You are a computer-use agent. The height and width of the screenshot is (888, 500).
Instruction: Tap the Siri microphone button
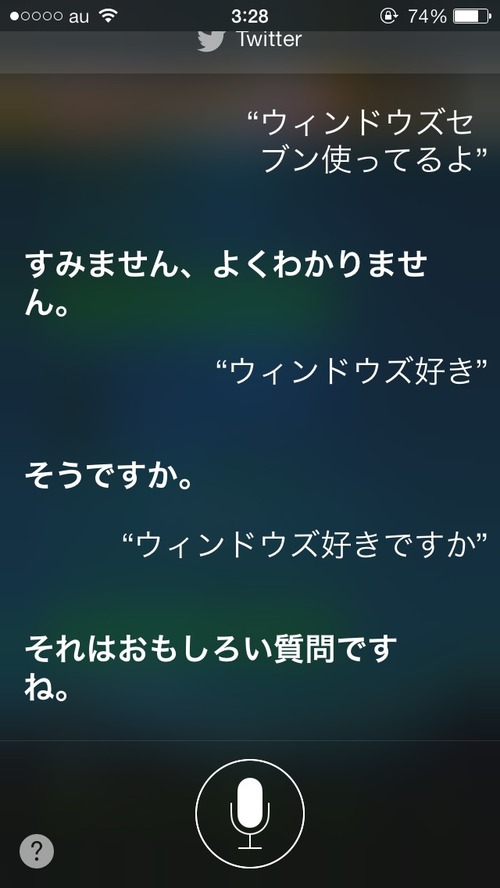click(250, 814)
